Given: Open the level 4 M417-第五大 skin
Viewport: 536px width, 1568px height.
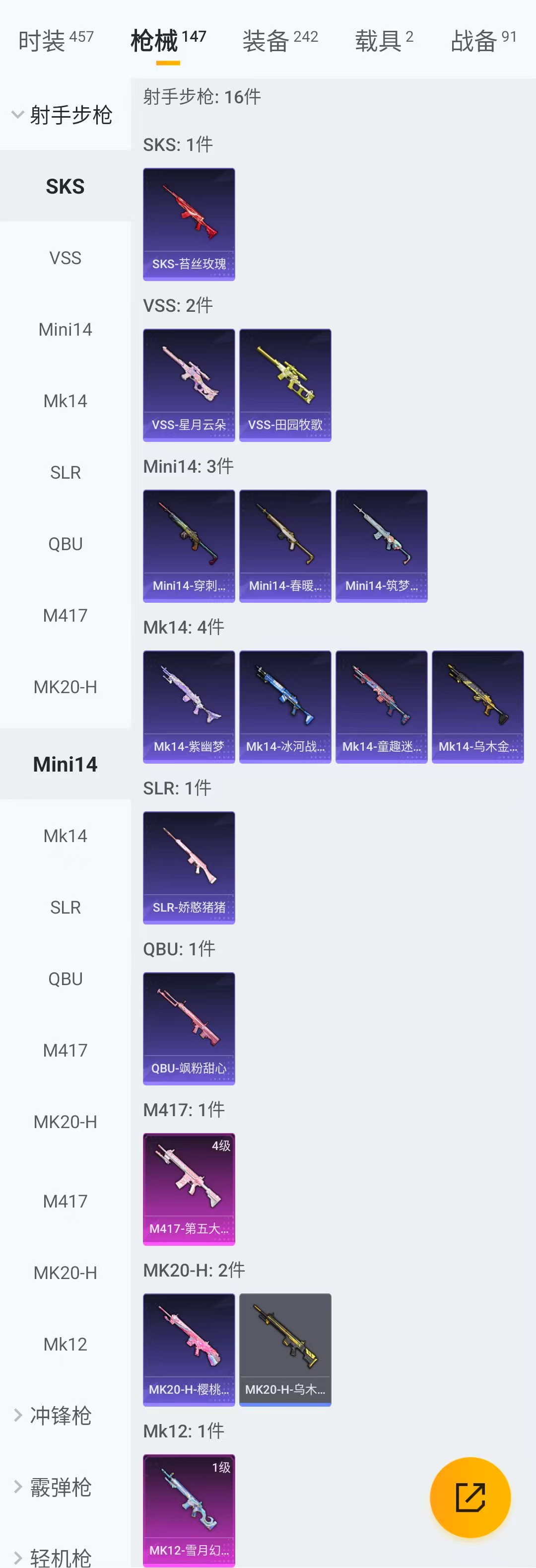Looking at the screenshot, I should (x=189, y=1188).
